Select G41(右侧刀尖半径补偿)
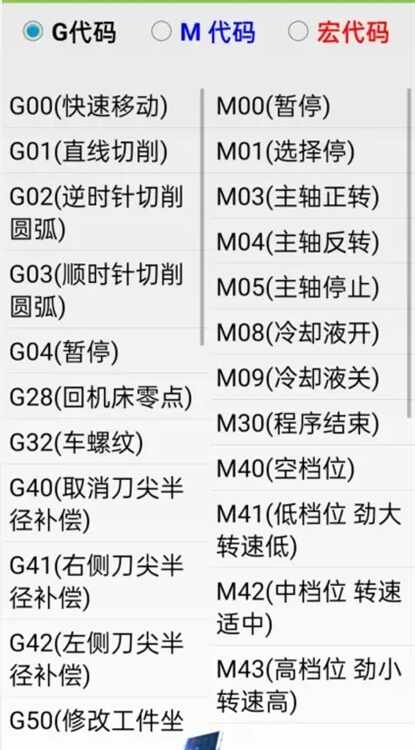415x750 pixels. 103,581
